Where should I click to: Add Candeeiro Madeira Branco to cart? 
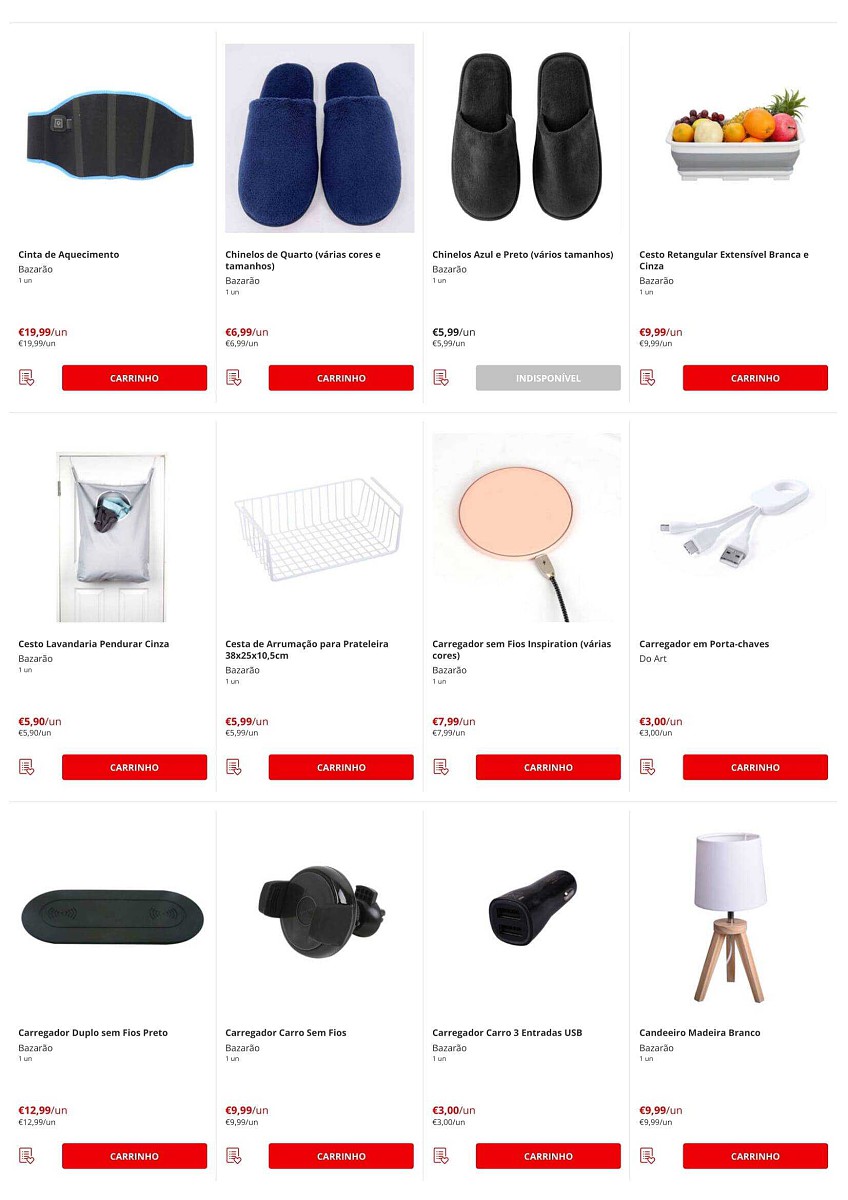[755, 1156]
